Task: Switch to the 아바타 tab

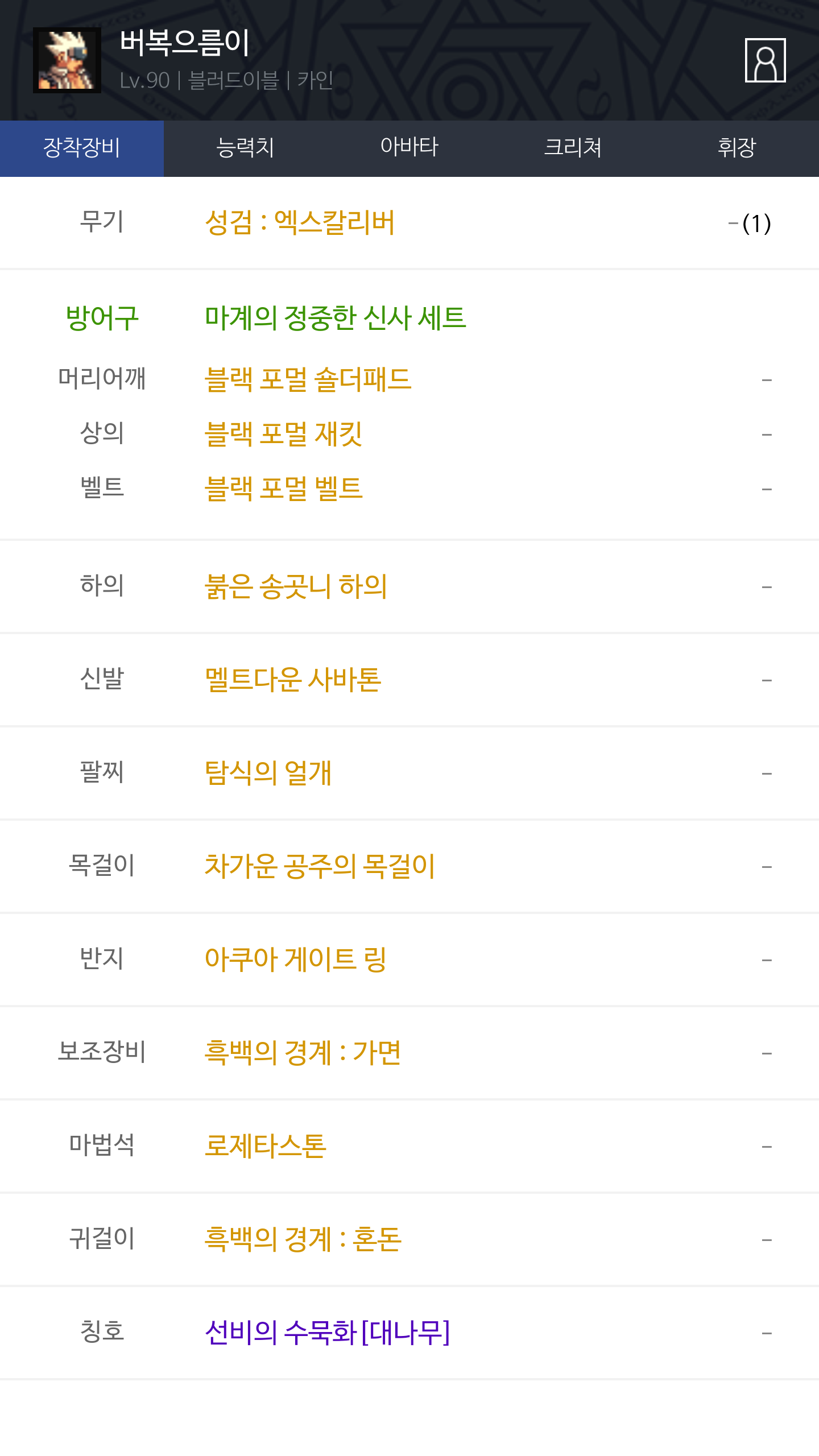Action: (x=409, y=148)
